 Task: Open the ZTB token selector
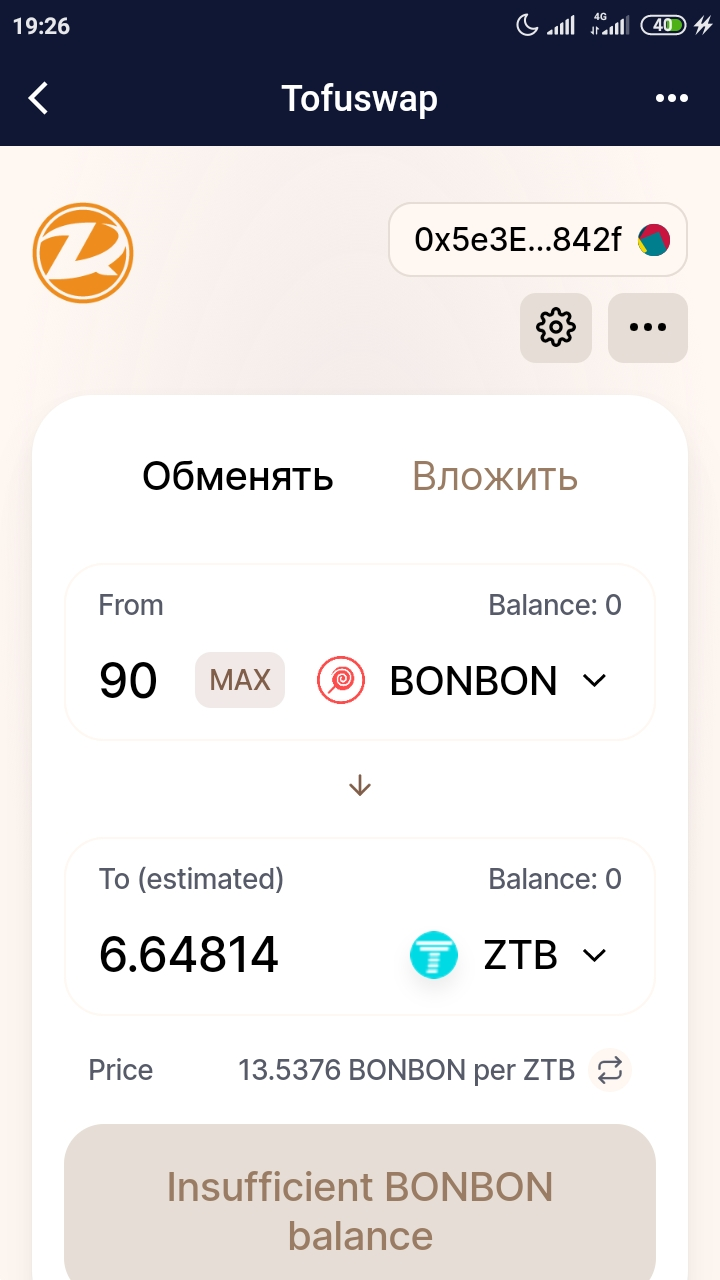[x=508, y=955]
